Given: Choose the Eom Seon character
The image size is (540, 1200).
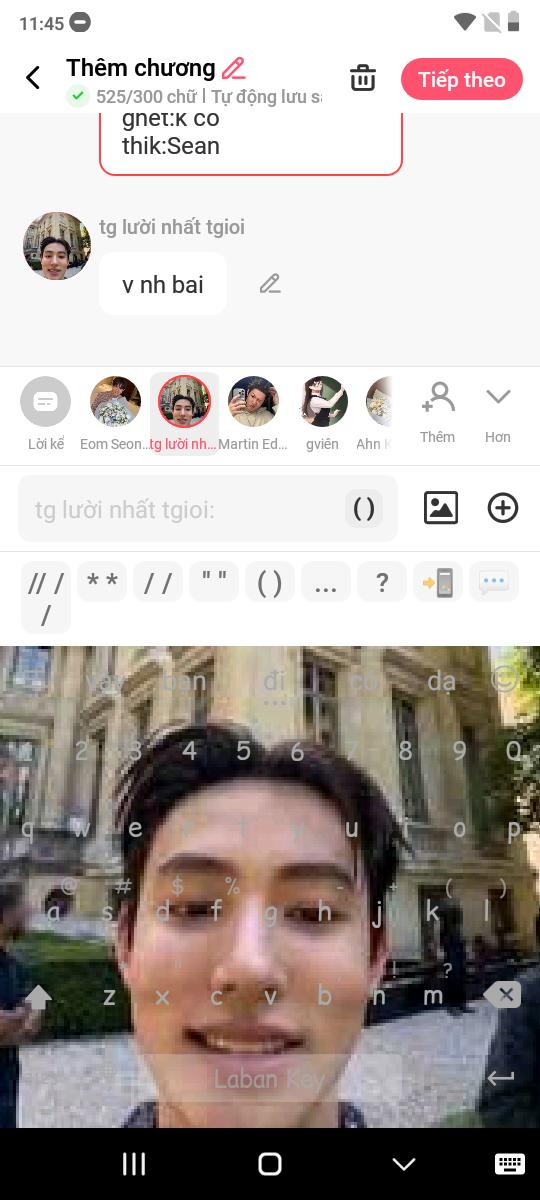Looking at the screenshot, I should coord(115,414).
